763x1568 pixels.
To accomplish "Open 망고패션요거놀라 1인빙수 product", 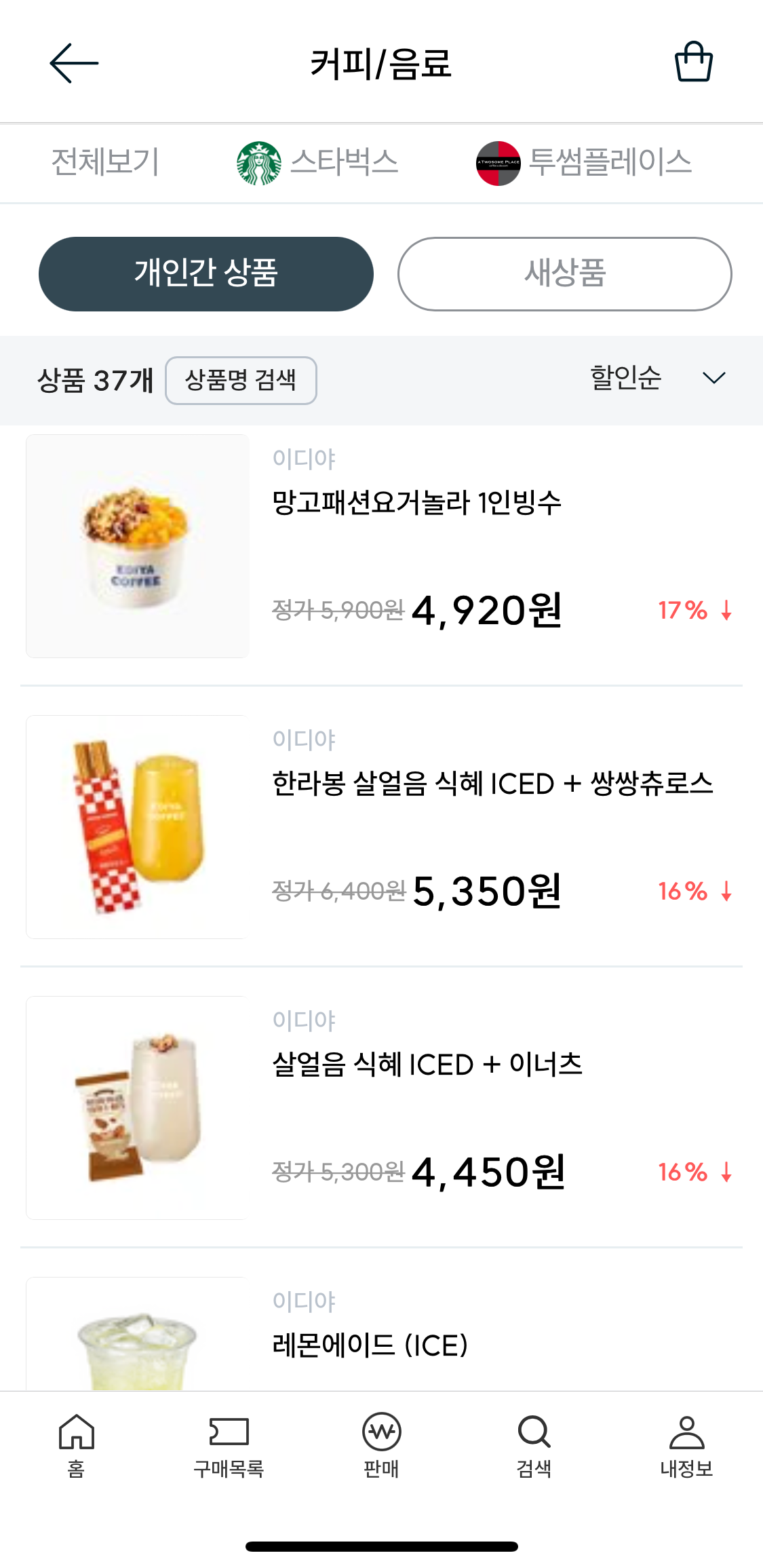I will coord(416,503).
